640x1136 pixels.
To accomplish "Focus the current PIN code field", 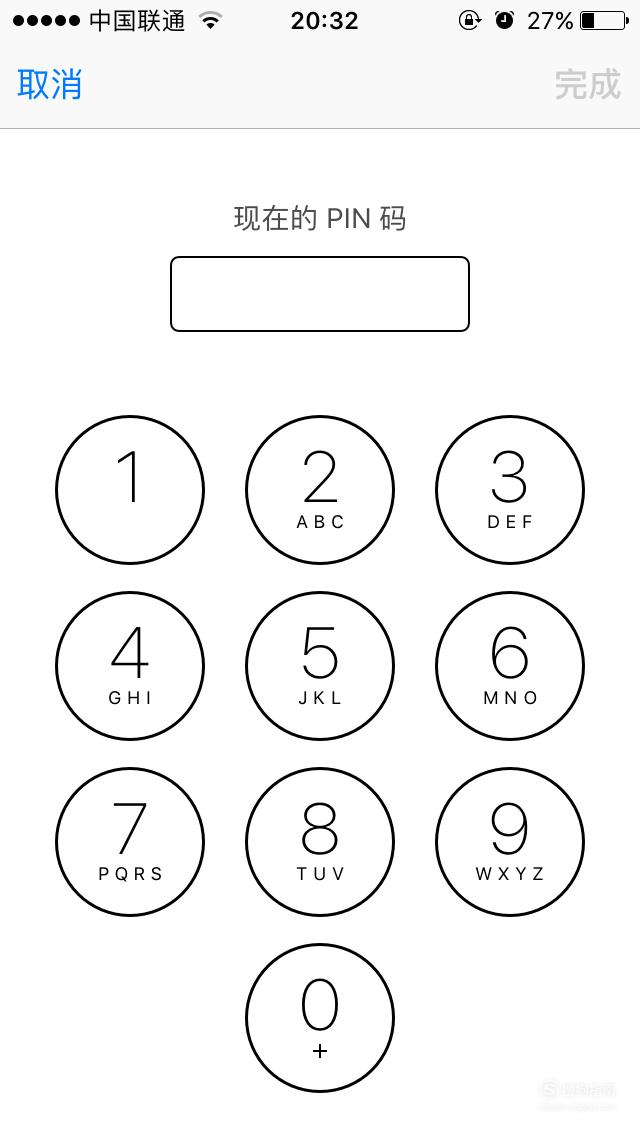I will [320, 293].
